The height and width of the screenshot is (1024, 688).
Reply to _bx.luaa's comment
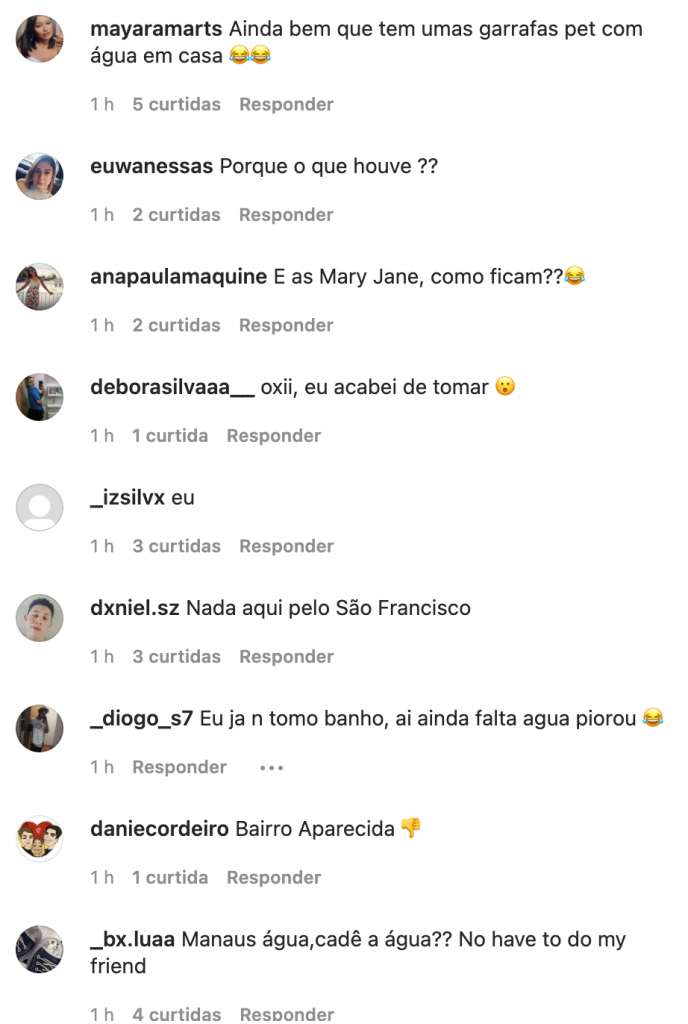[x=286, y=1014]
